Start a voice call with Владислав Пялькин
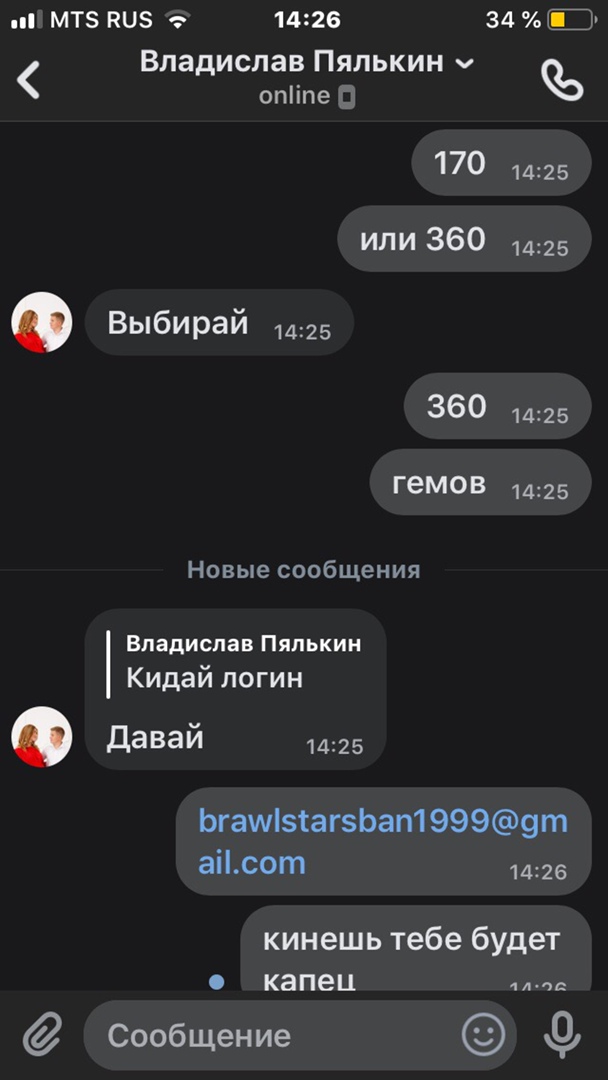Viewport: 608px width, 1080px height. pyautogui.click(x=562, y=80)
